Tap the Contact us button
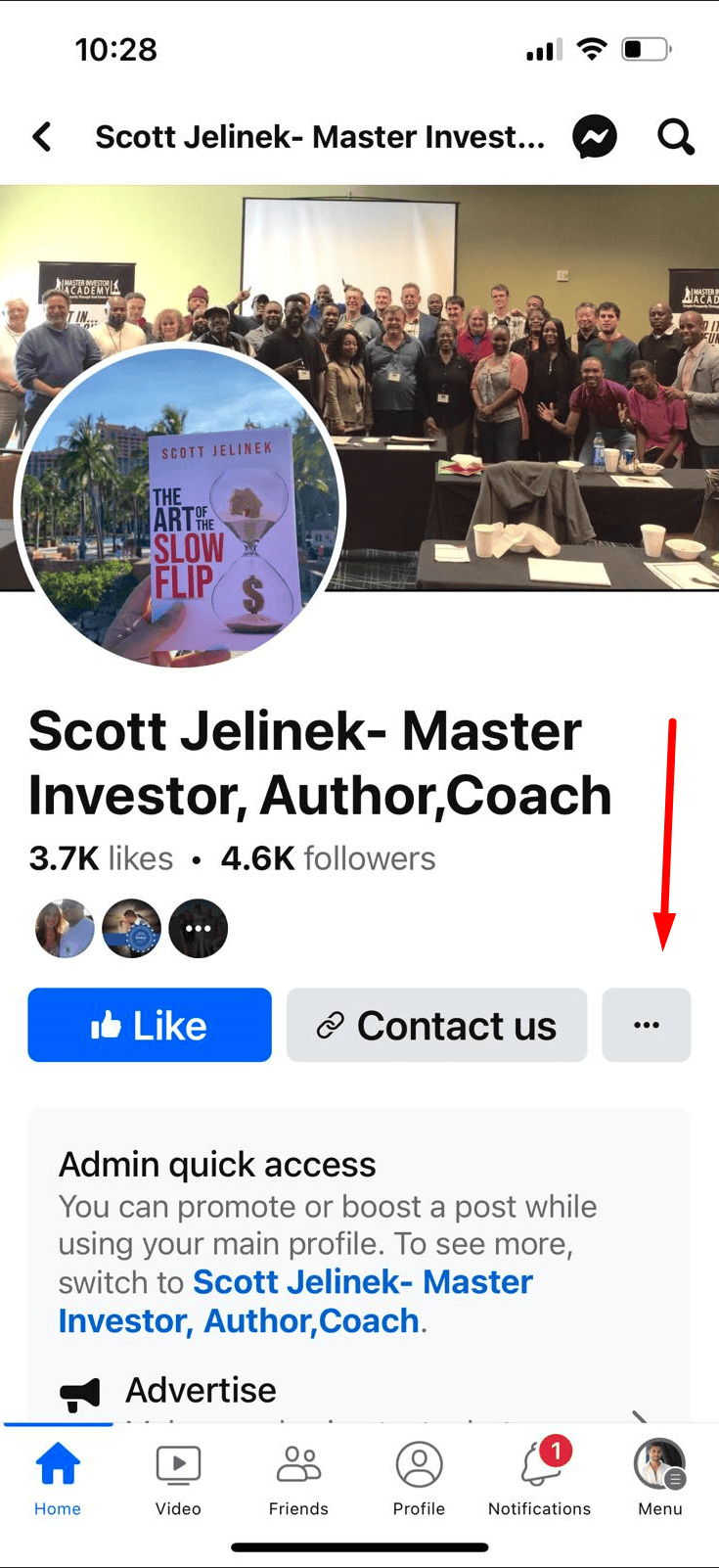Image resolution: width=719 pixels, height=1568 pixels. tap(436, 1025)
